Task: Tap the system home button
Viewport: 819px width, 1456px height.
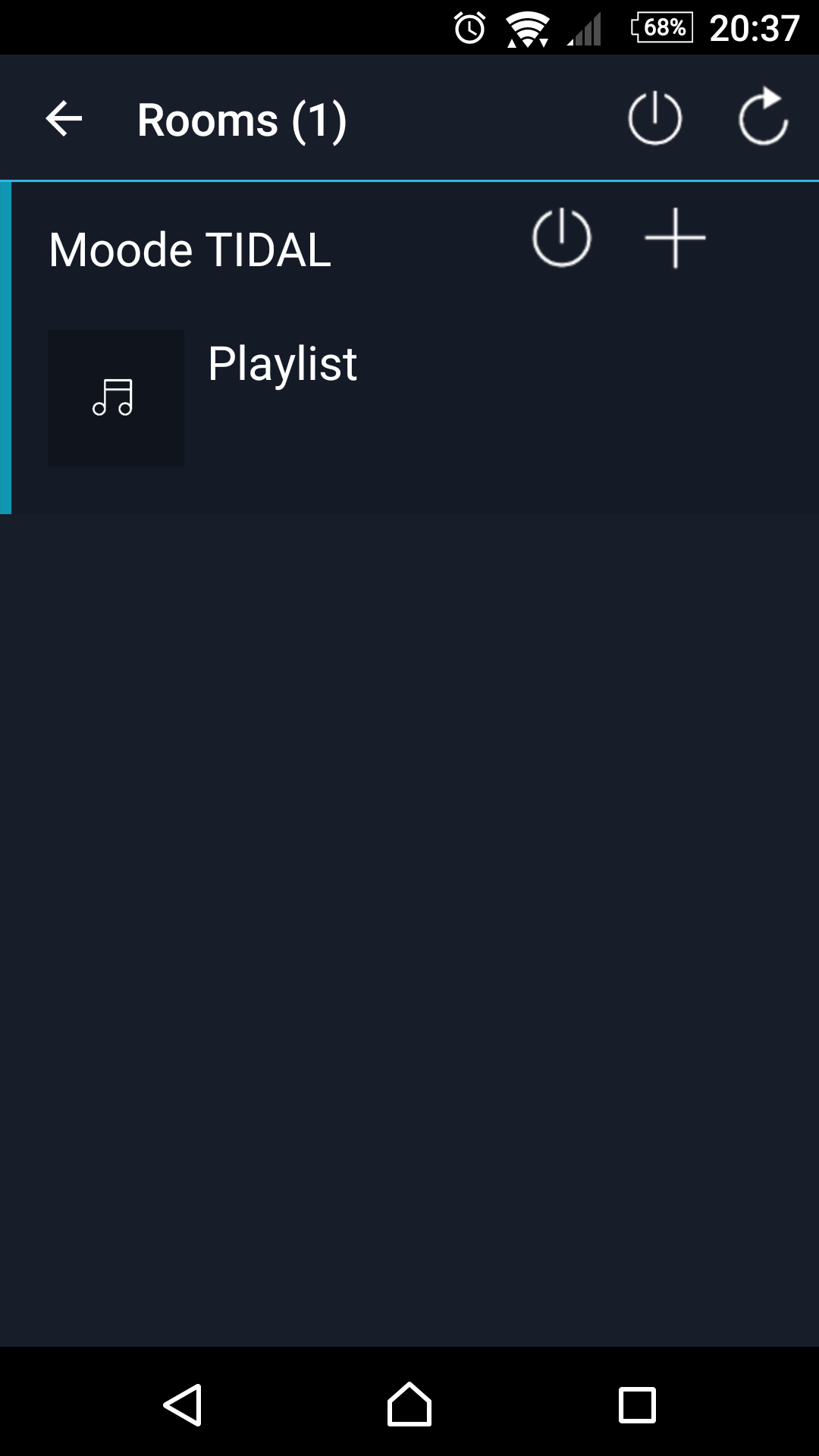Action: pos(409,1404)
